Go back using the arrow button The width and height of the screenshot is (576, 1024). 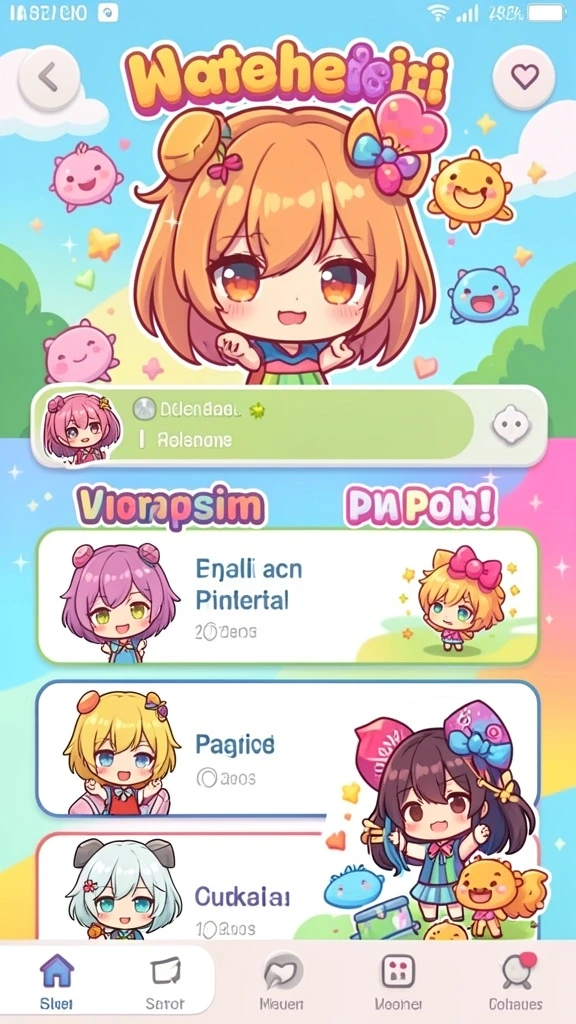pyautogui.click(x=49, y=78)
